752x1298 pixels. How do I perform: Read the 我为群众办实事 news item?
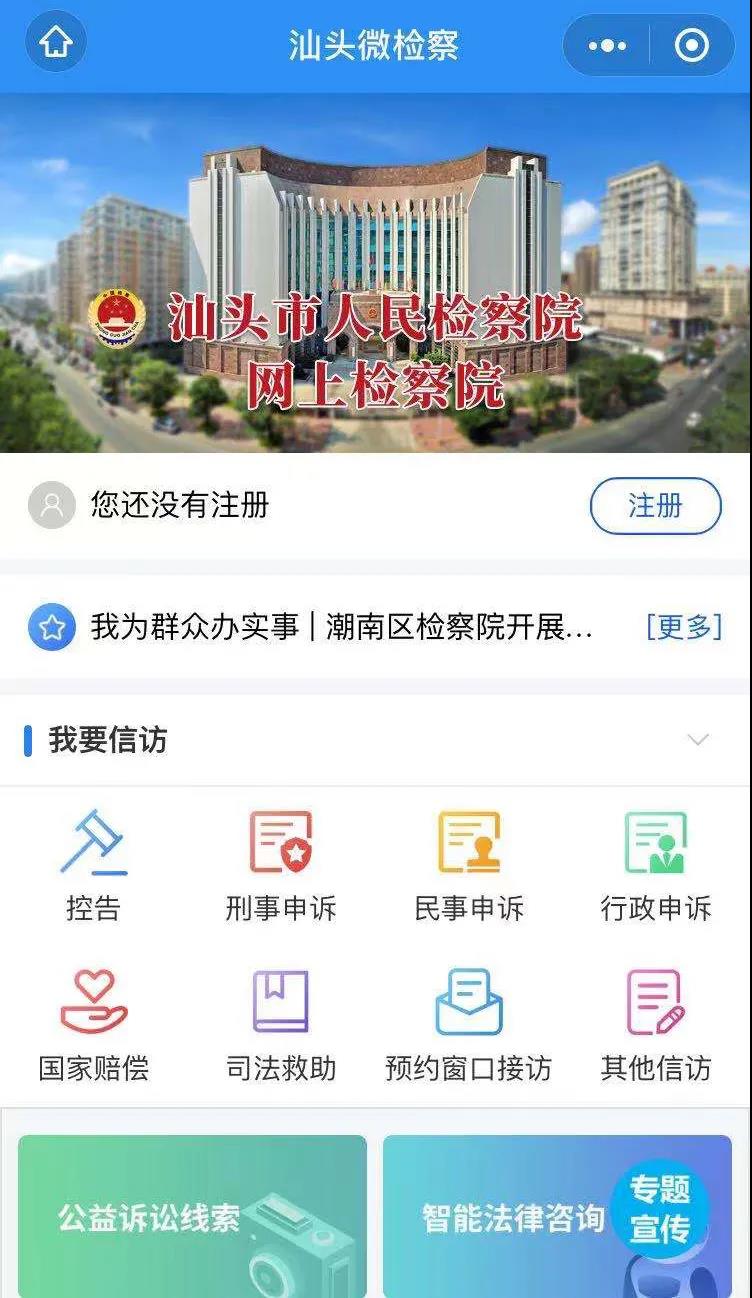tap(341, 627)
